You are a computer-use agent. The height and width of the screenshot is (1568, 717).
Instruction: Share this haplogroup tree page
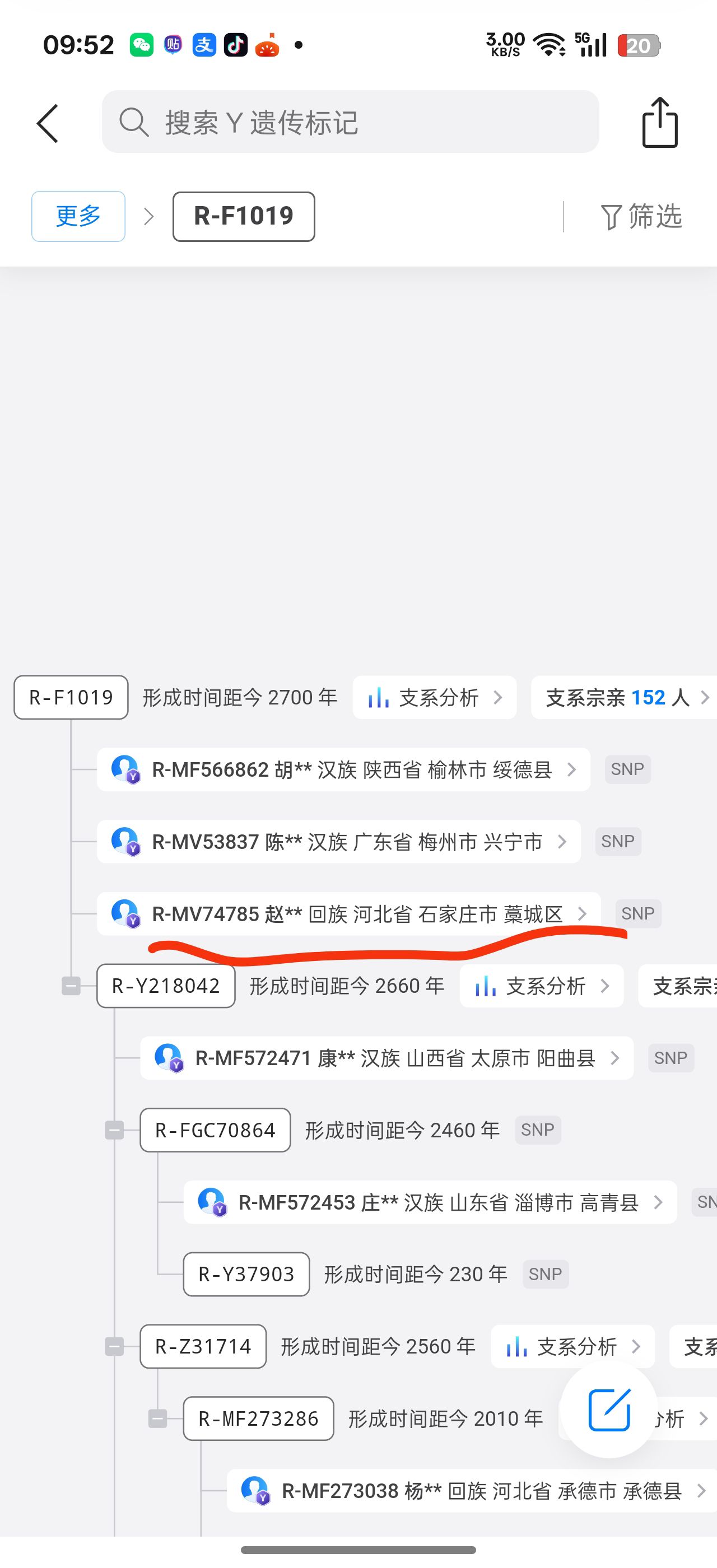[x=660, y=123]
